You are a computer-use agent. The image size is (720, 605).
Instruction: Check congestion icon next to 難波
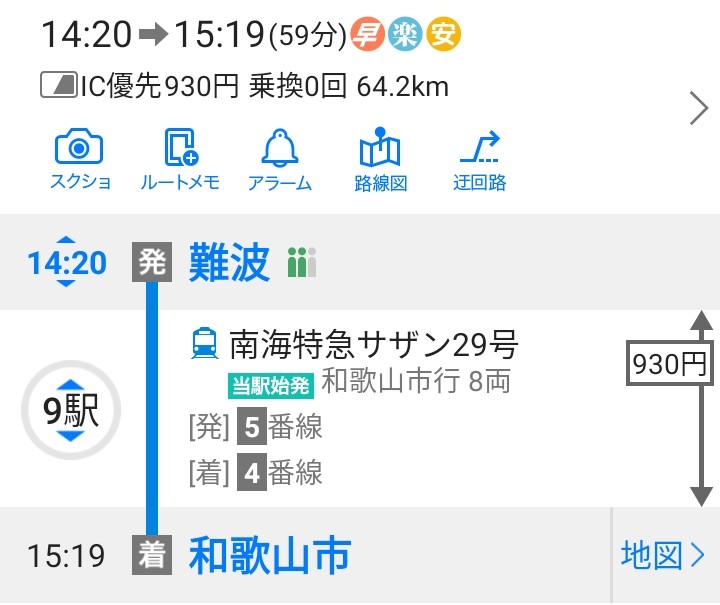[301, 263]
